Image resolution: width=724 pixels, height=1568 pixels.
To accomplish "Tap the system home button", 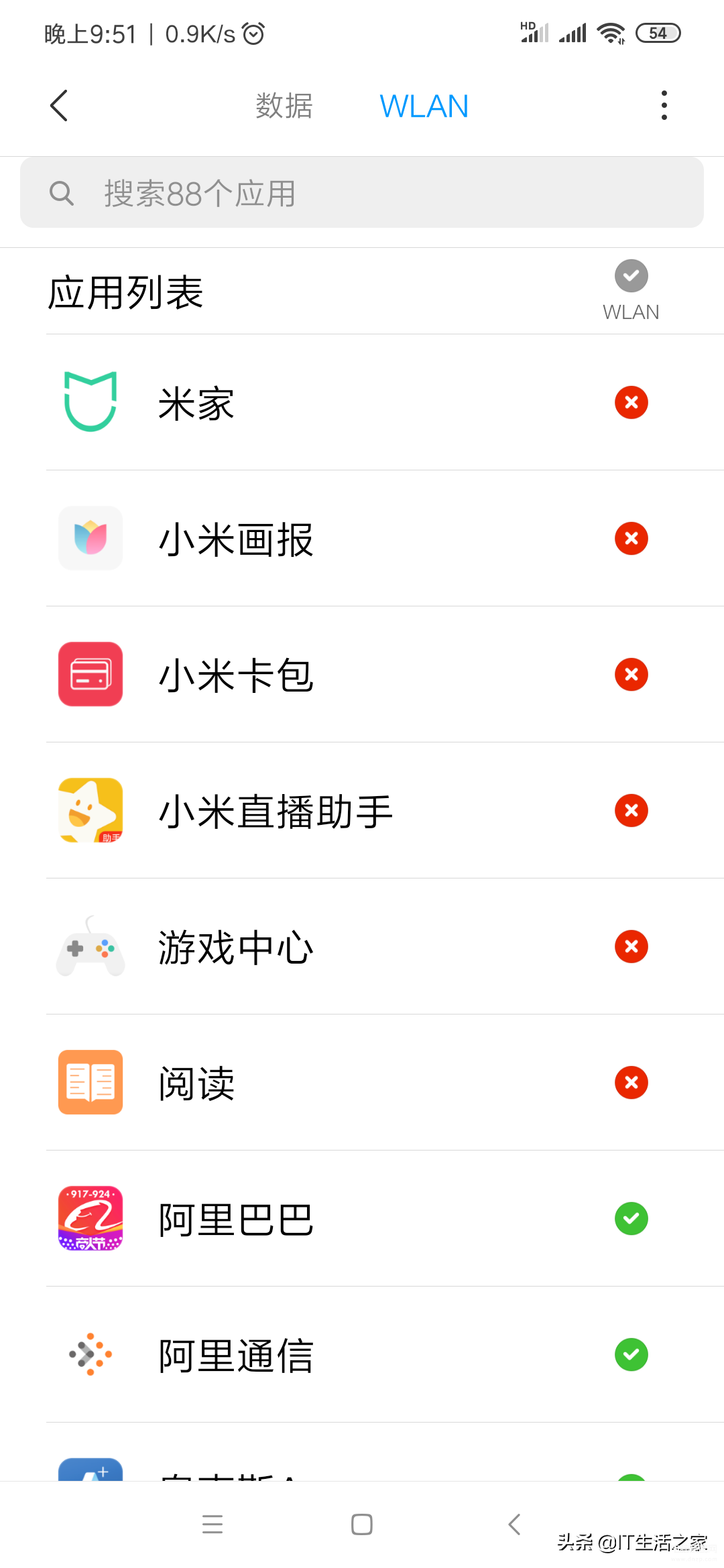I will 362,1524.
